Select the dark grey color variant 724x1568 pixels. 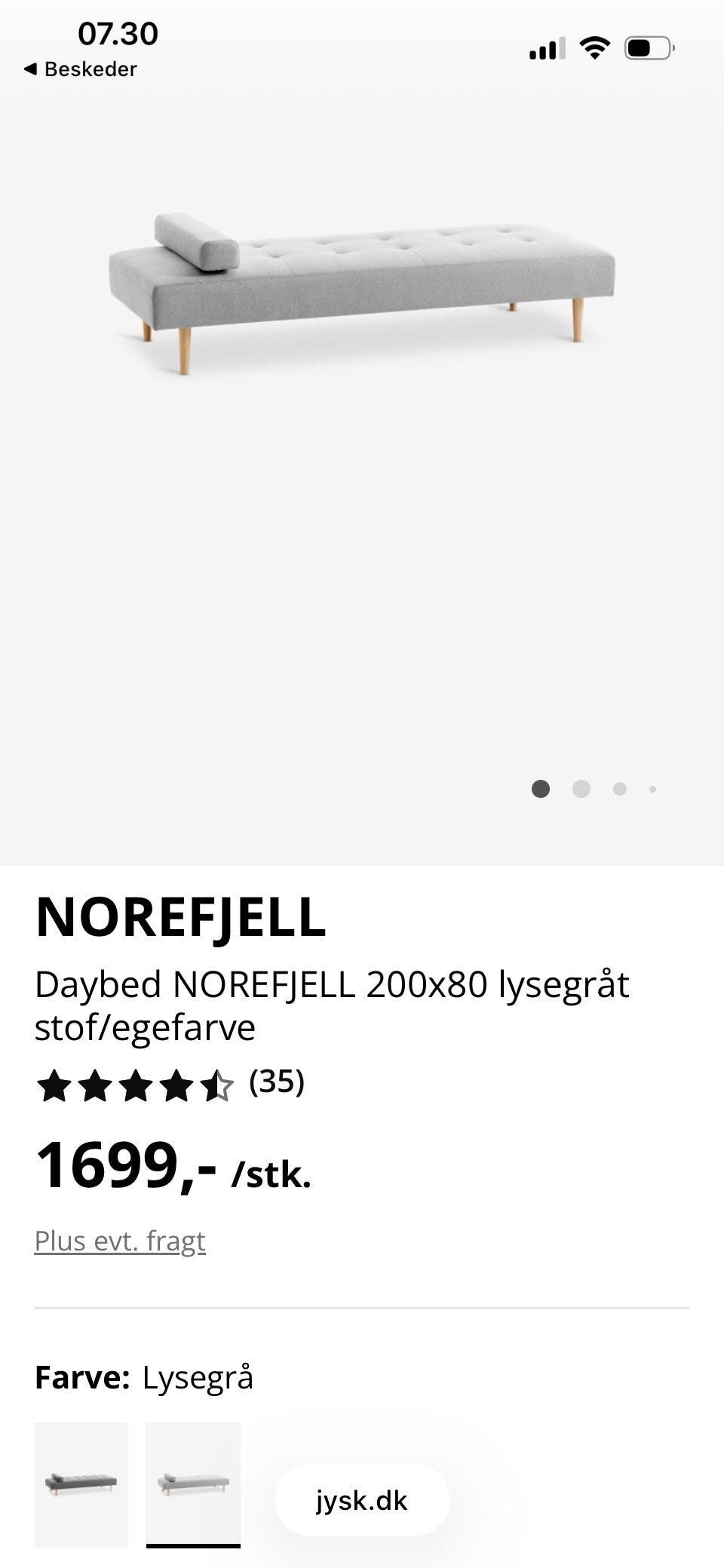click(x=81, y=1484)
